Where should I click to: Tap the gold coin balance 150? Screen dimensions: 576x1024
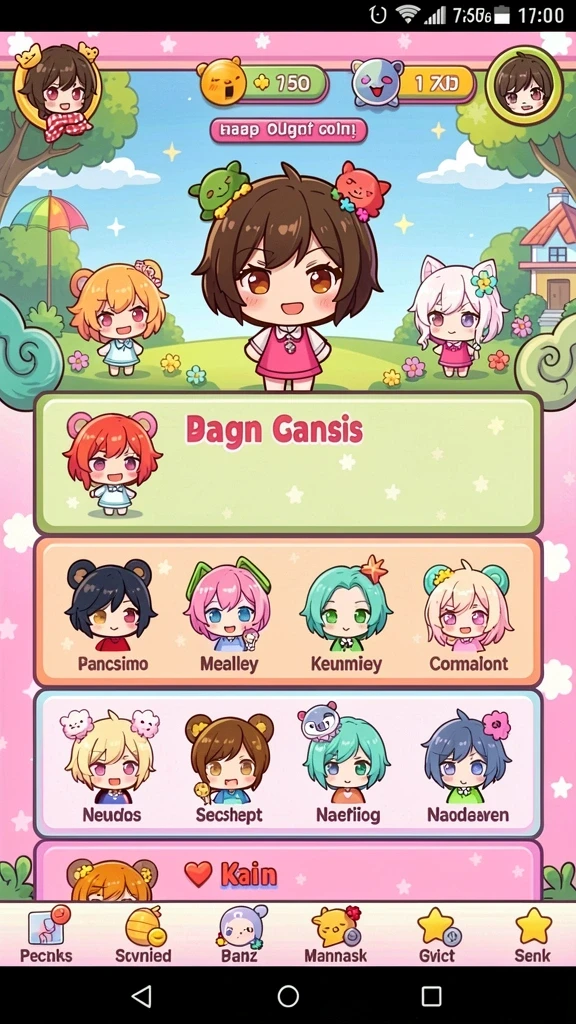(x=263, y=83)
